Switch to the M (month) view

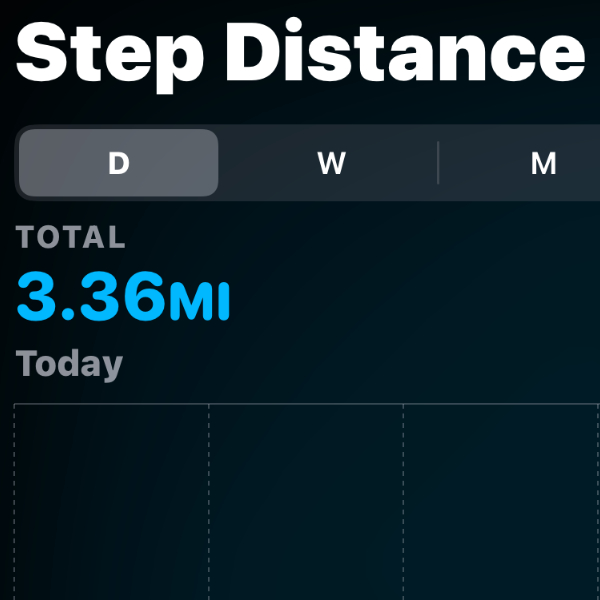point(542,163)
